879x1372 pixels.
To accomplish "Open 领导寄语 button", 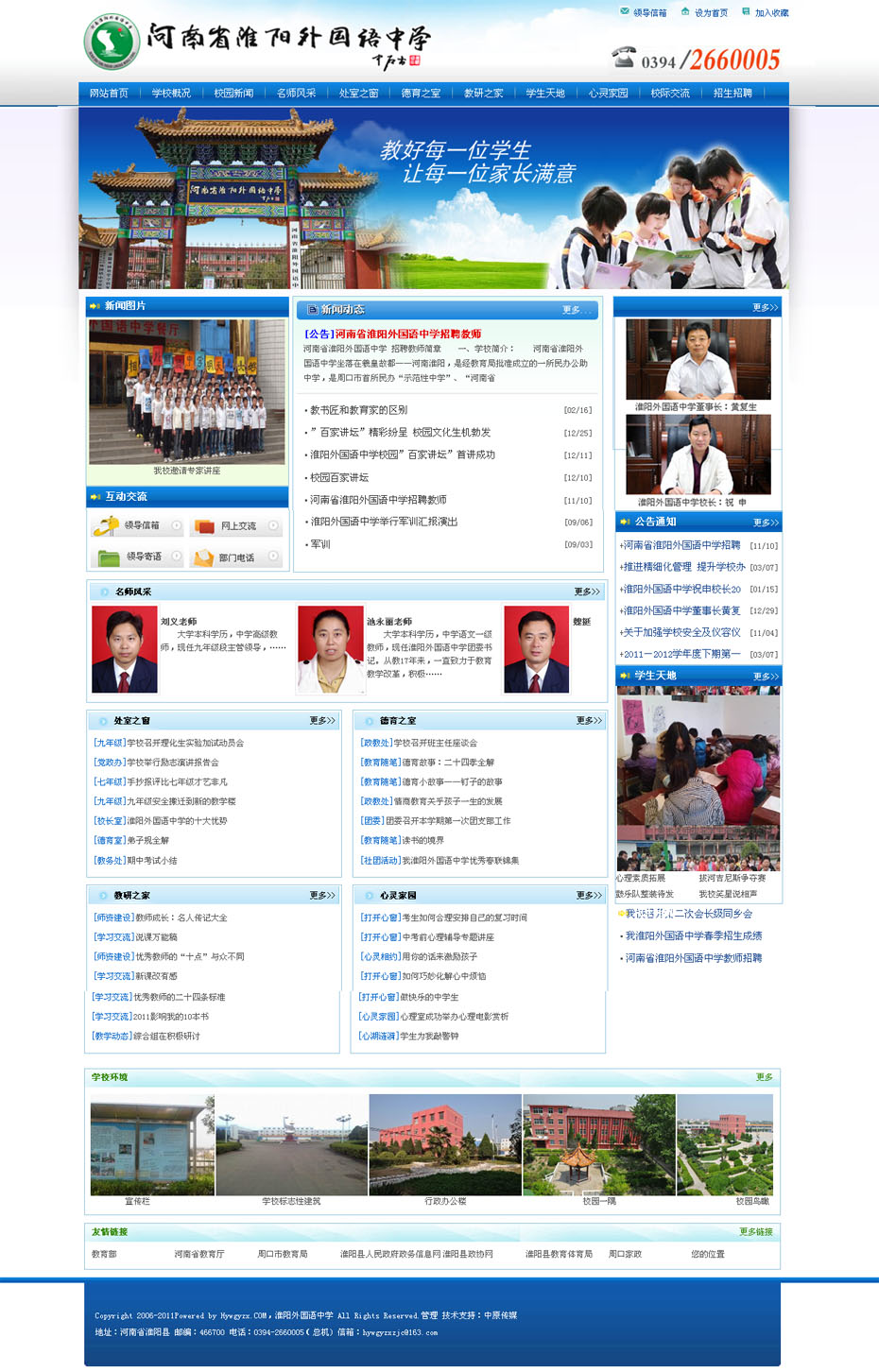I will pyautogui.click(x=144, y=557).
